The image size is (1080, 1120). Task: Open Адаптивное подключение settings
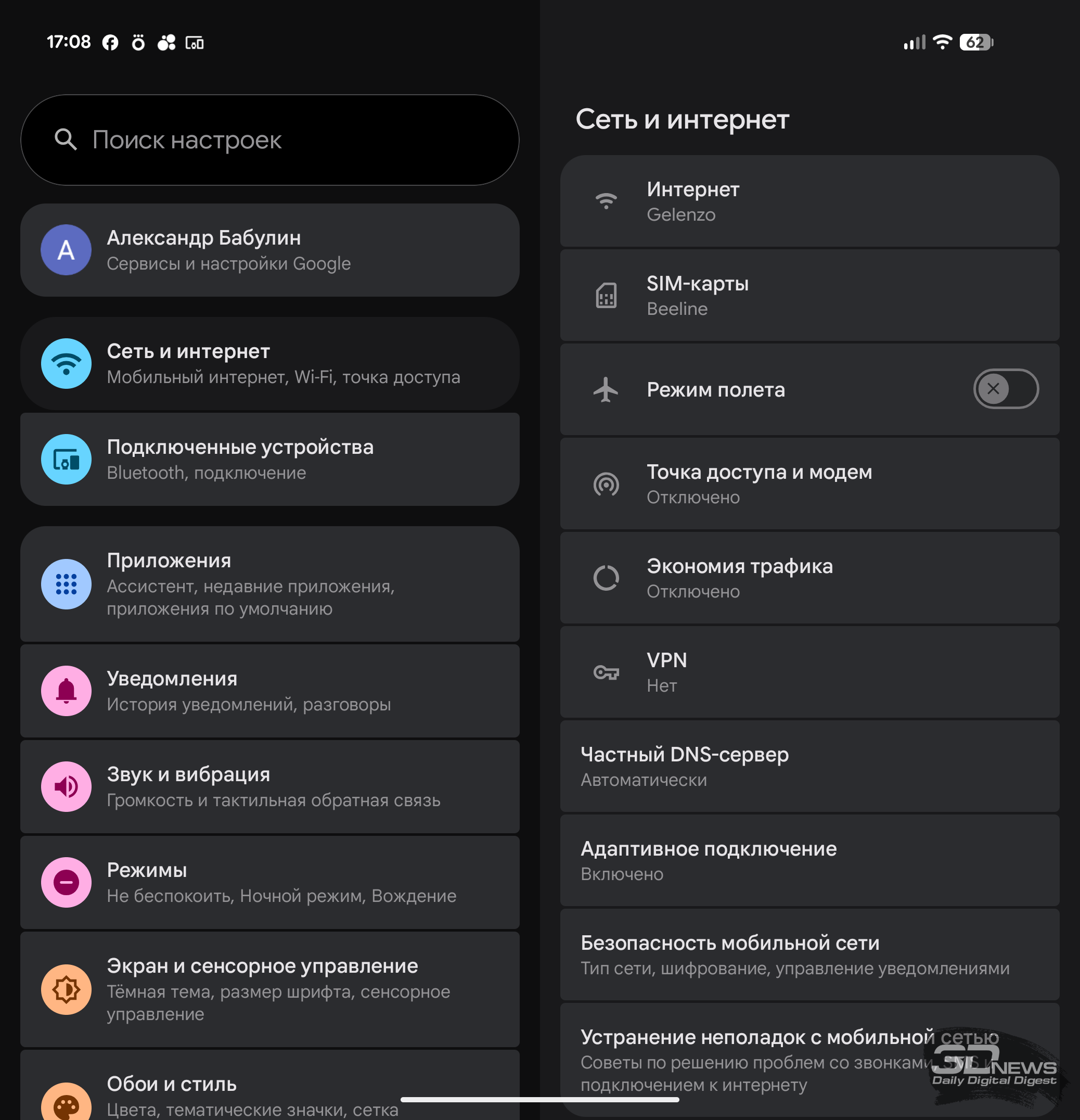pyautogui.click(x=809, y=861)
